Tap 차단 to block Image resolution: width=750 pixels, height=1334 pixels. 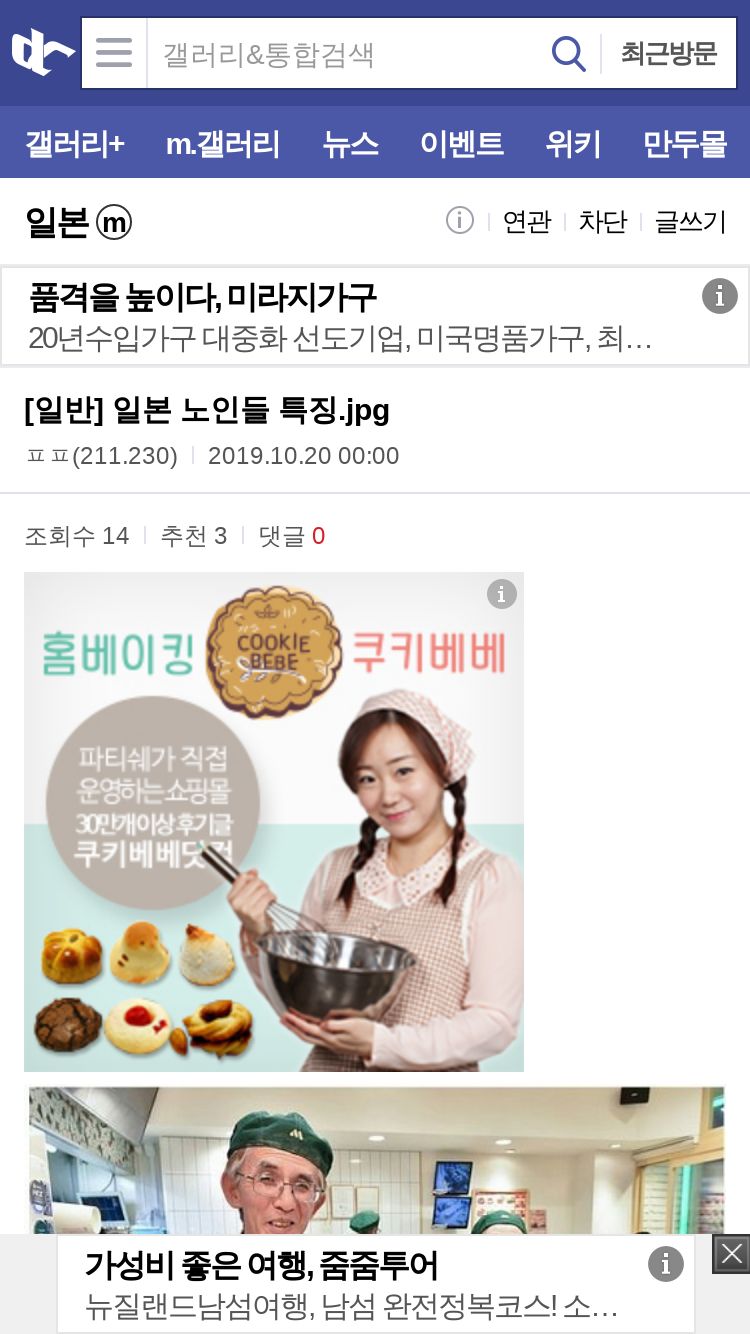click(603, 221)
